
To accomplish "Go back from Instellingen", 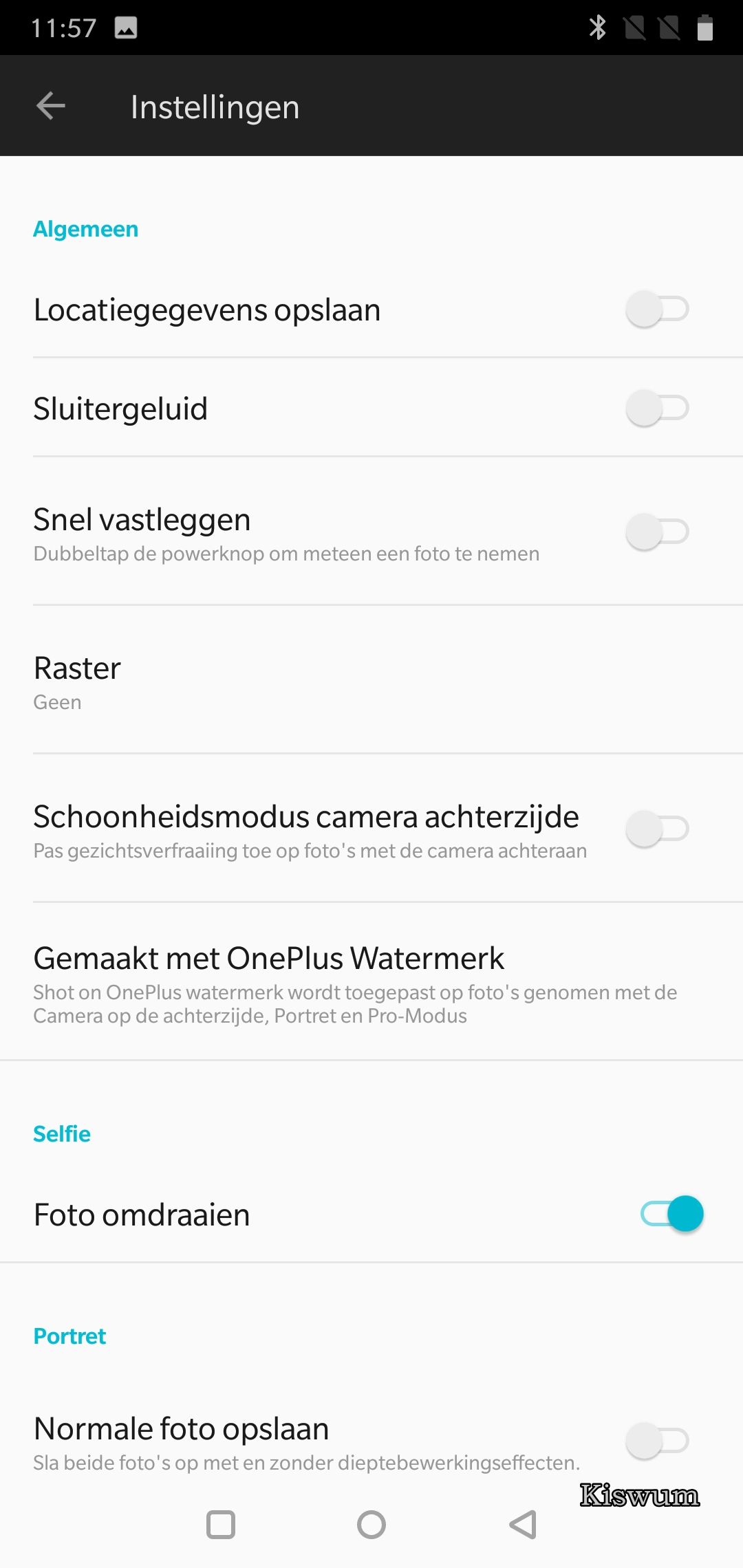I will pos(51,106).
